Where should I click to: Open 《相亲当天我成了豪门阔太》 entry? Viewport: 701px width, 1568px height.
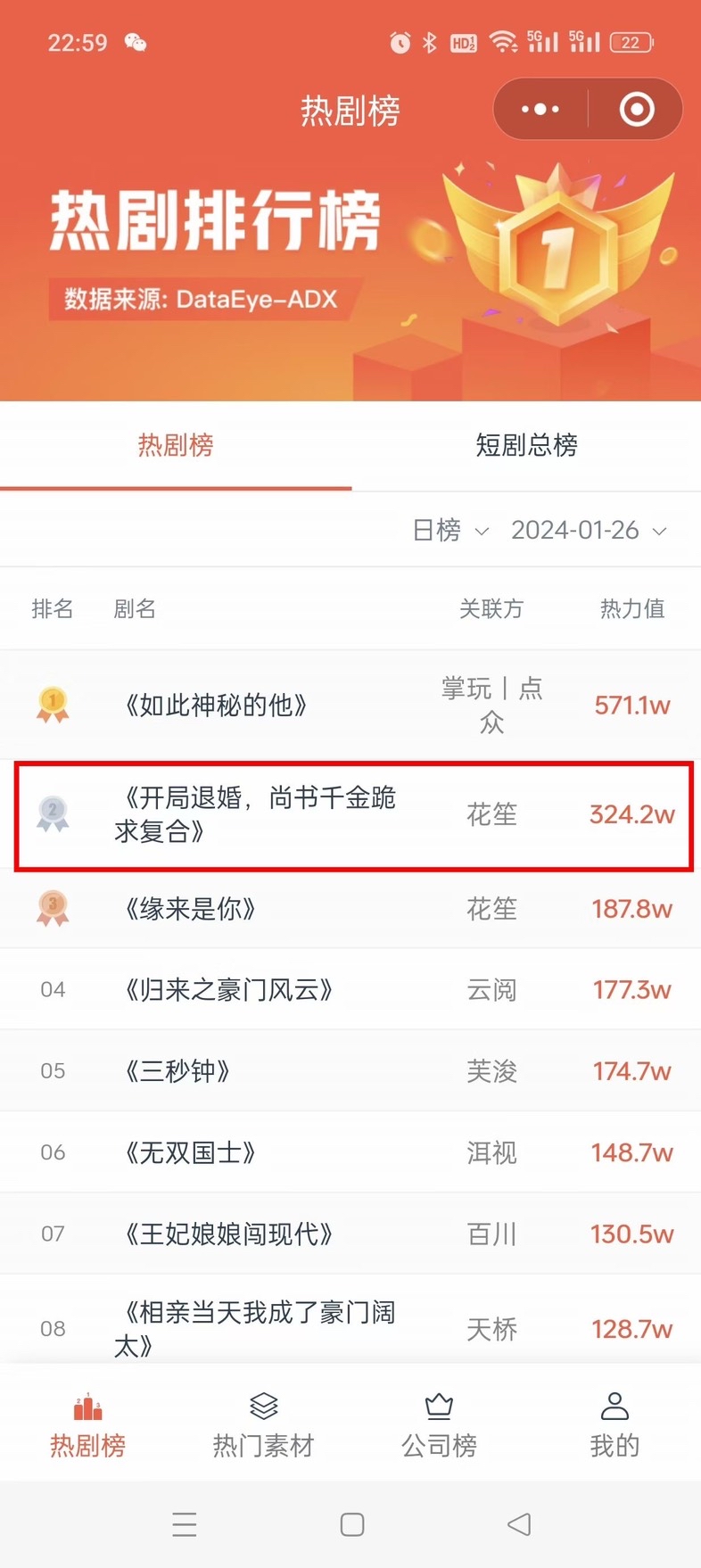pos(350,1320)
